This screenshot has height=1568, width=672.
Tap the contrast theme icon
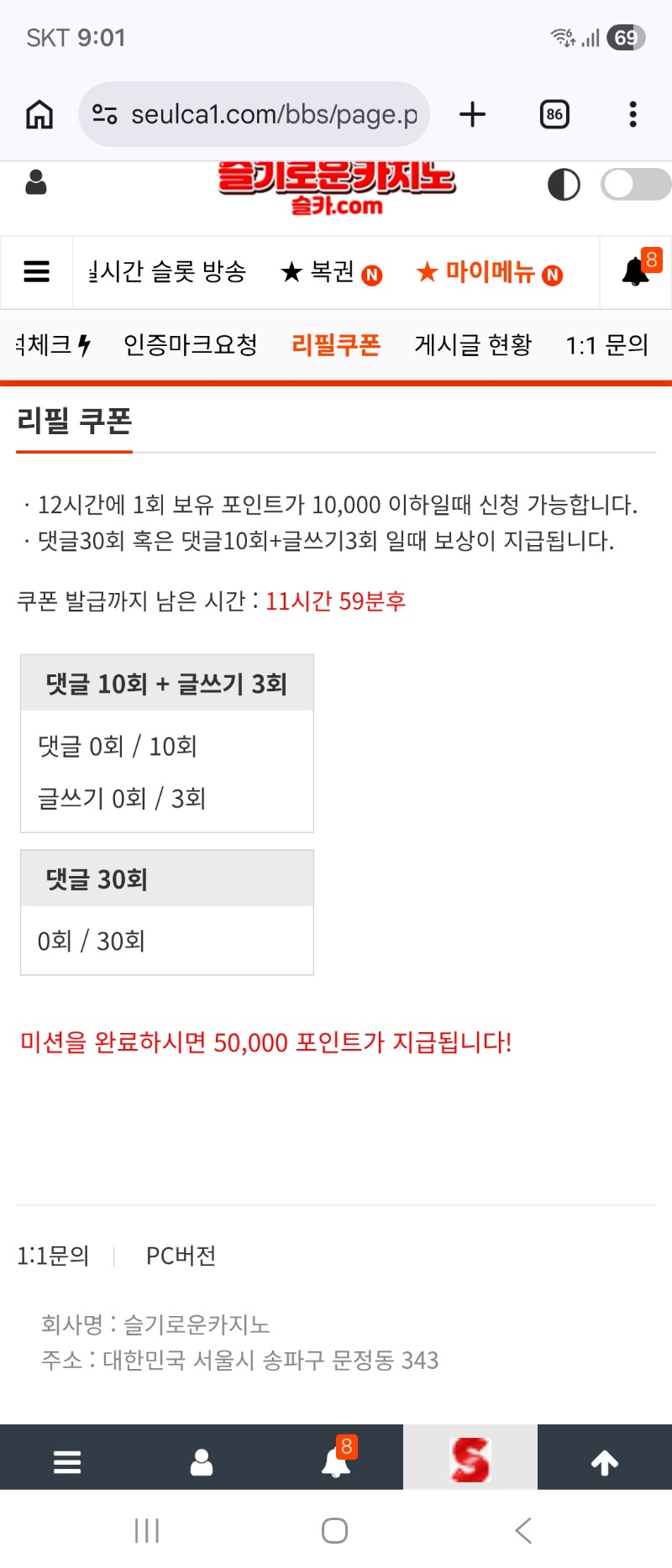564,184
